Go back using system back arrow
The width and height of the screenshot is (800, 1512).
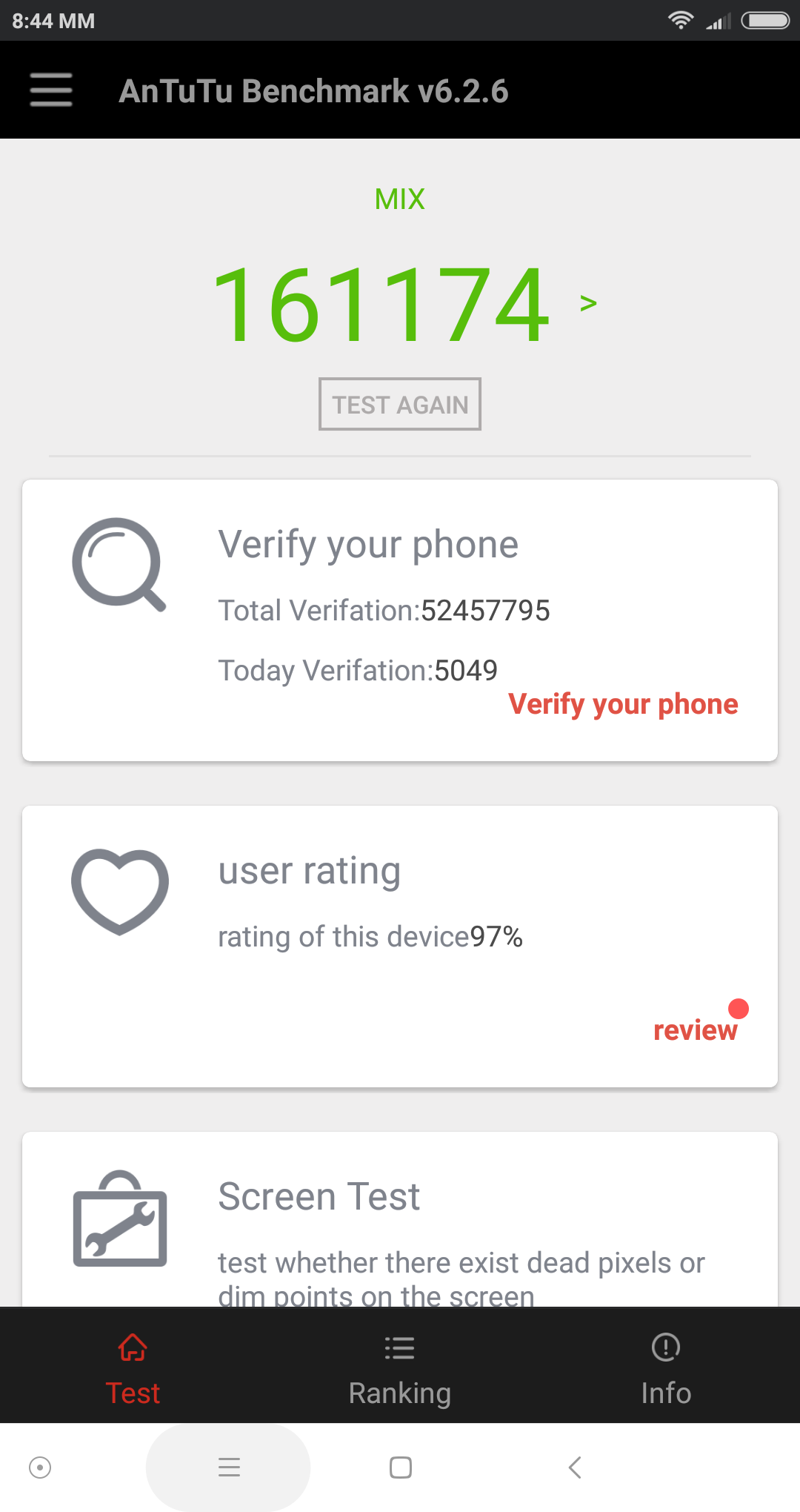pos(575,1468)
